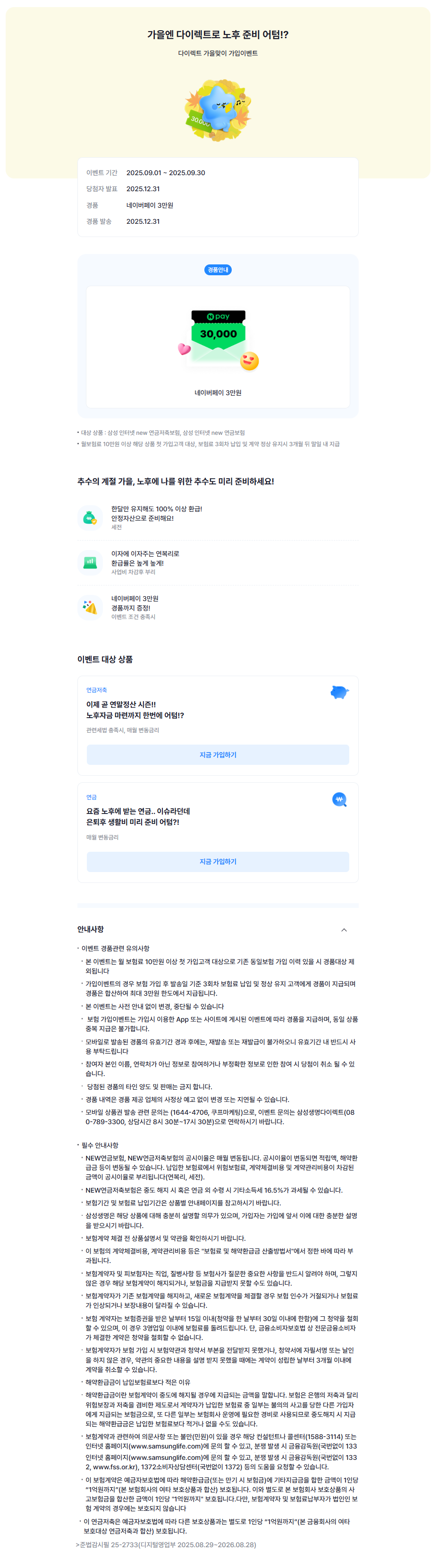Tap 지금 가입하기 under the 연금 product
The height and width of the screenshot is (1568, 438).
pyautogui.click(x=218, y=861)
